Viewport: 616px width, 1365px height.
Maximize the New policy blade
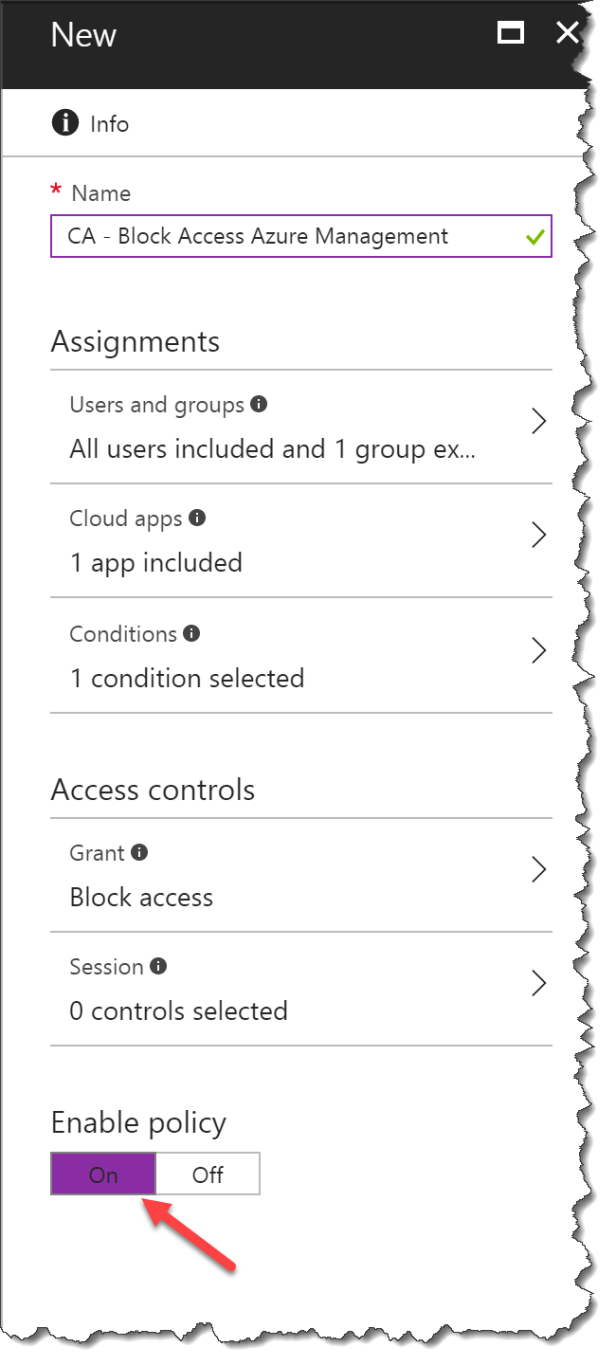pyautogui.click(x=511, y=33)
